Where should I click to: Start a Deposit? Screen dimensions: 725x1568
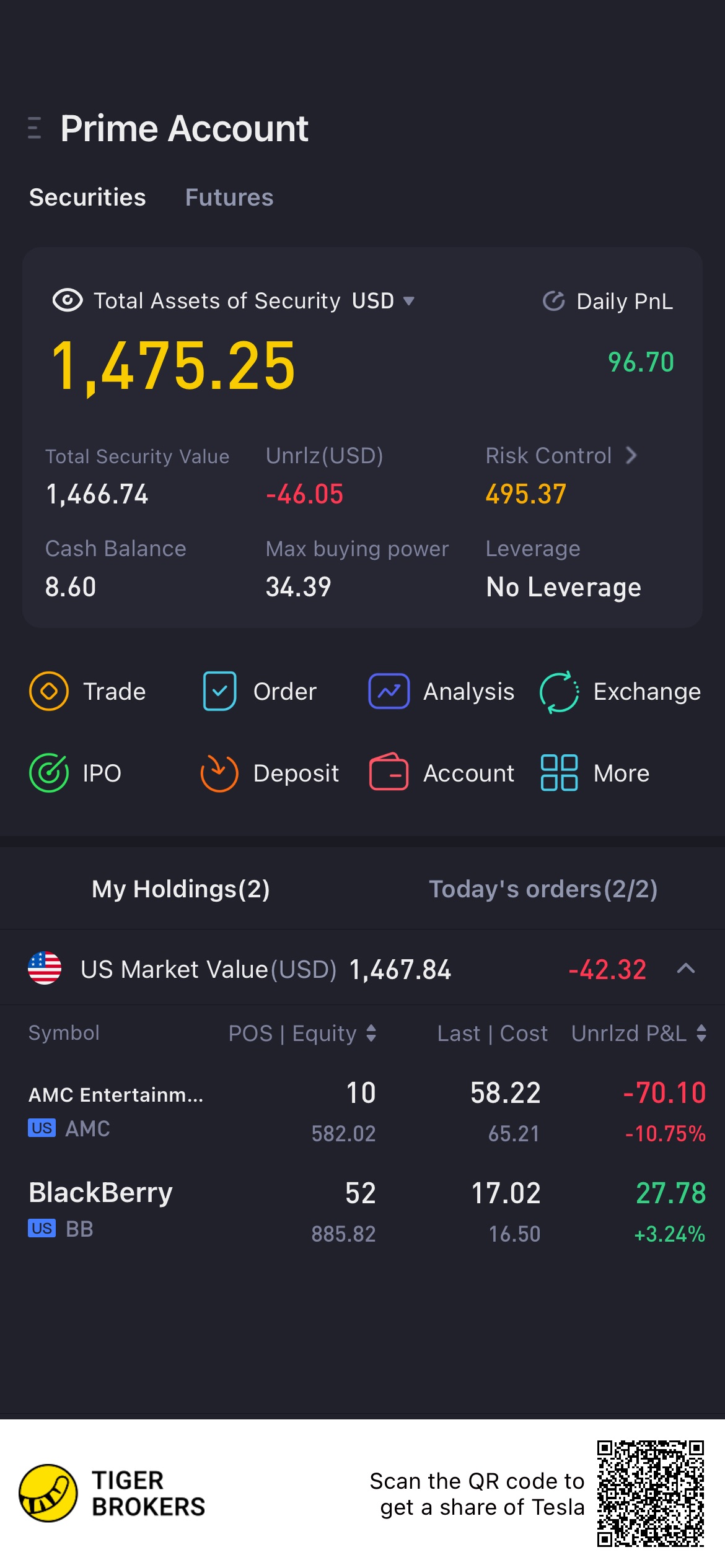pos(270,773)
